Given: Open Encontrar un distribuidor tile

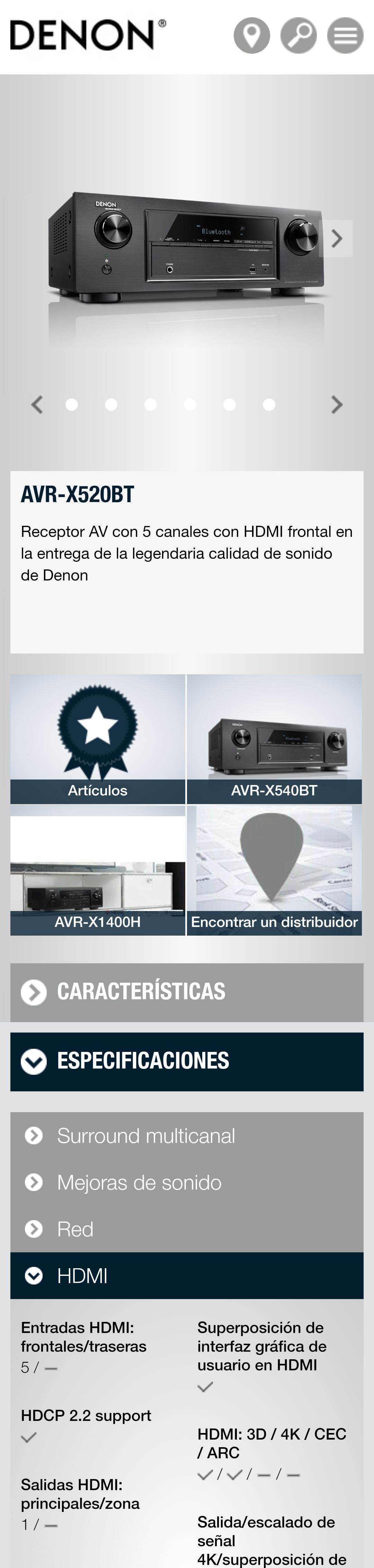Looking at the screenshot, I should coord(274,871).
